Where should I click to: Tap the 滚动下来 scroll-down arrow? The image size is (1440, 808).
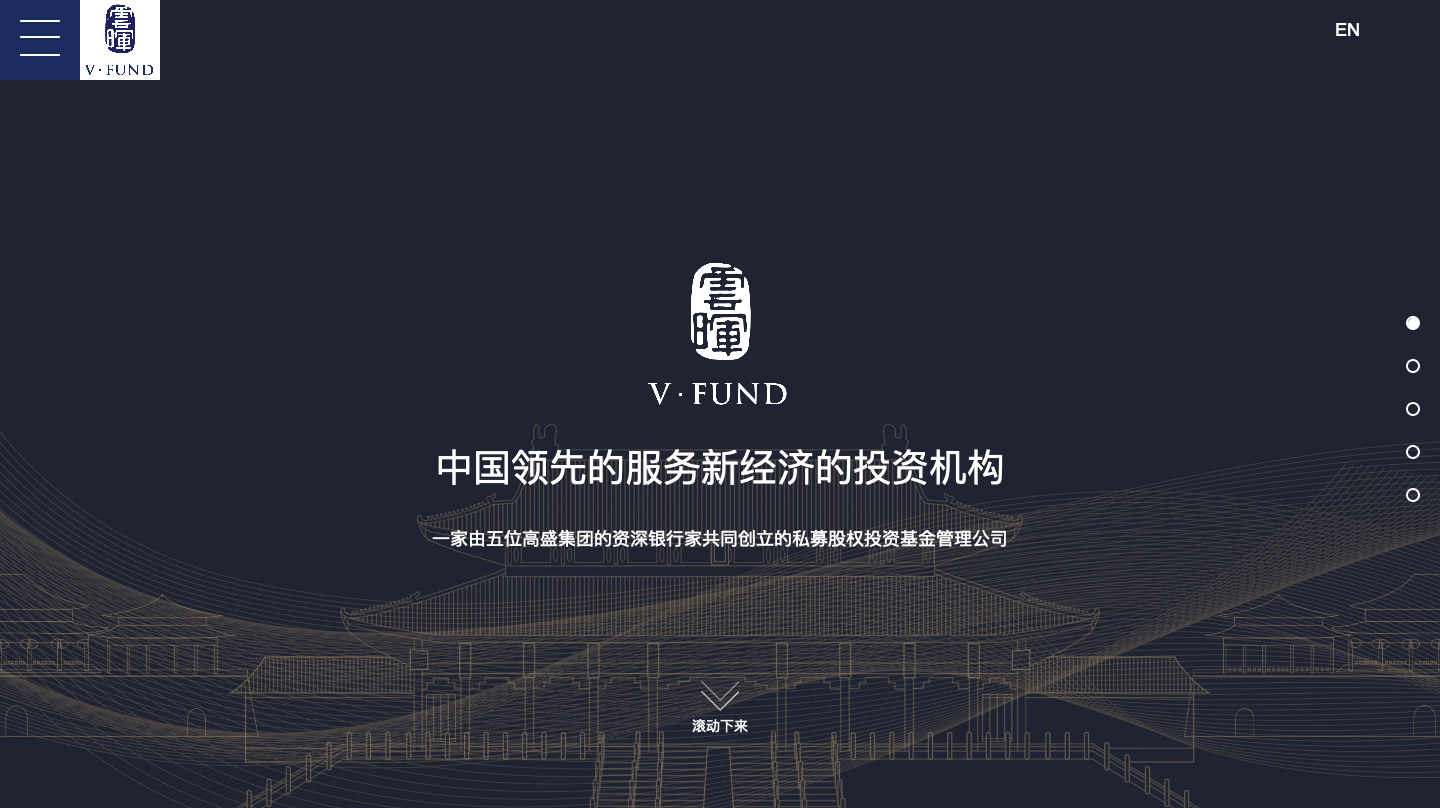pos(719,697)
